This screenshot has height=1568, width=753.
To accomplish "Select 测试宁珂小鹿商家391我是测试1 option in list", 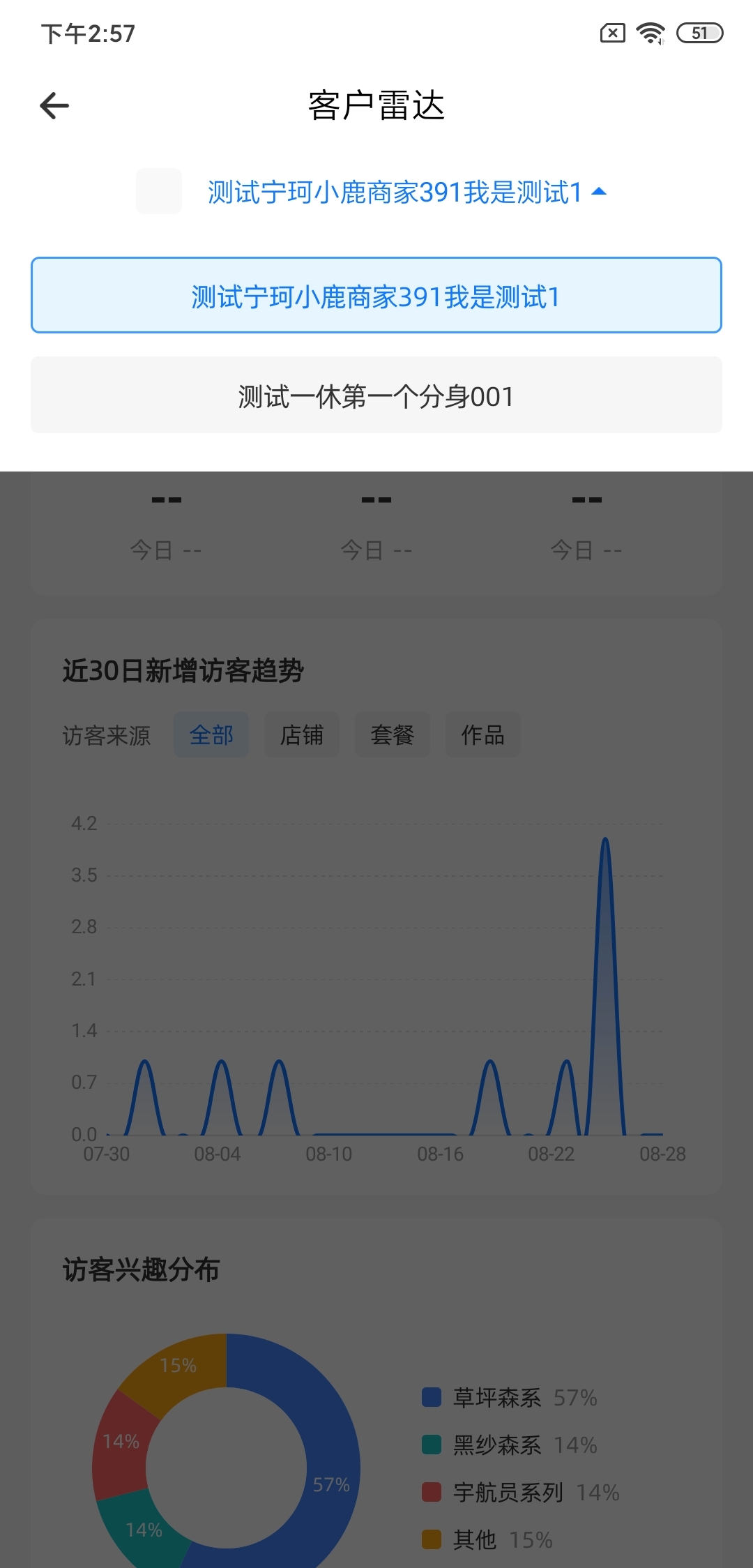I will (376, 295).
